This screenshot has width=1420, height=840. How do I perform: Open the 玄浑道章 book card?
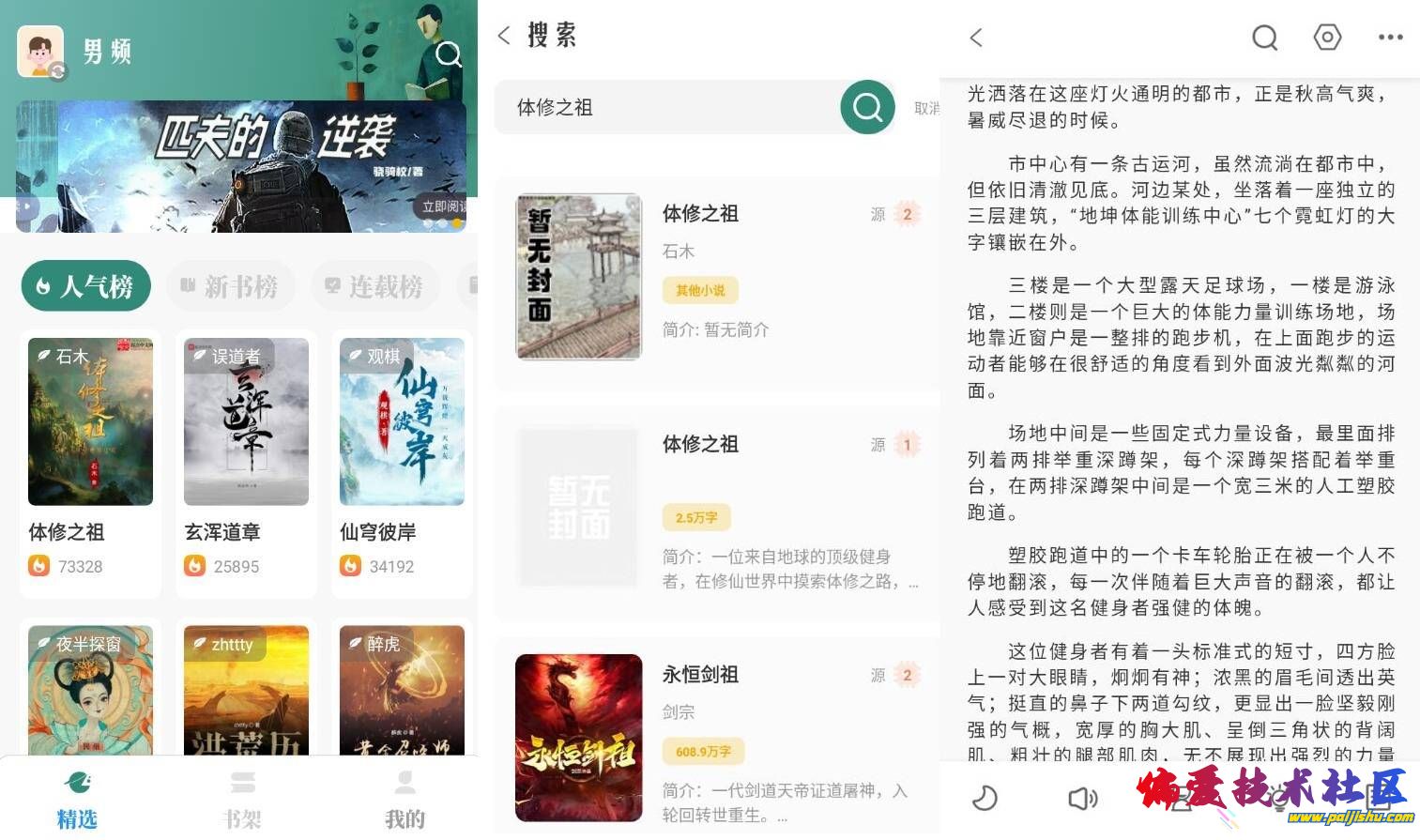[246, 457]
